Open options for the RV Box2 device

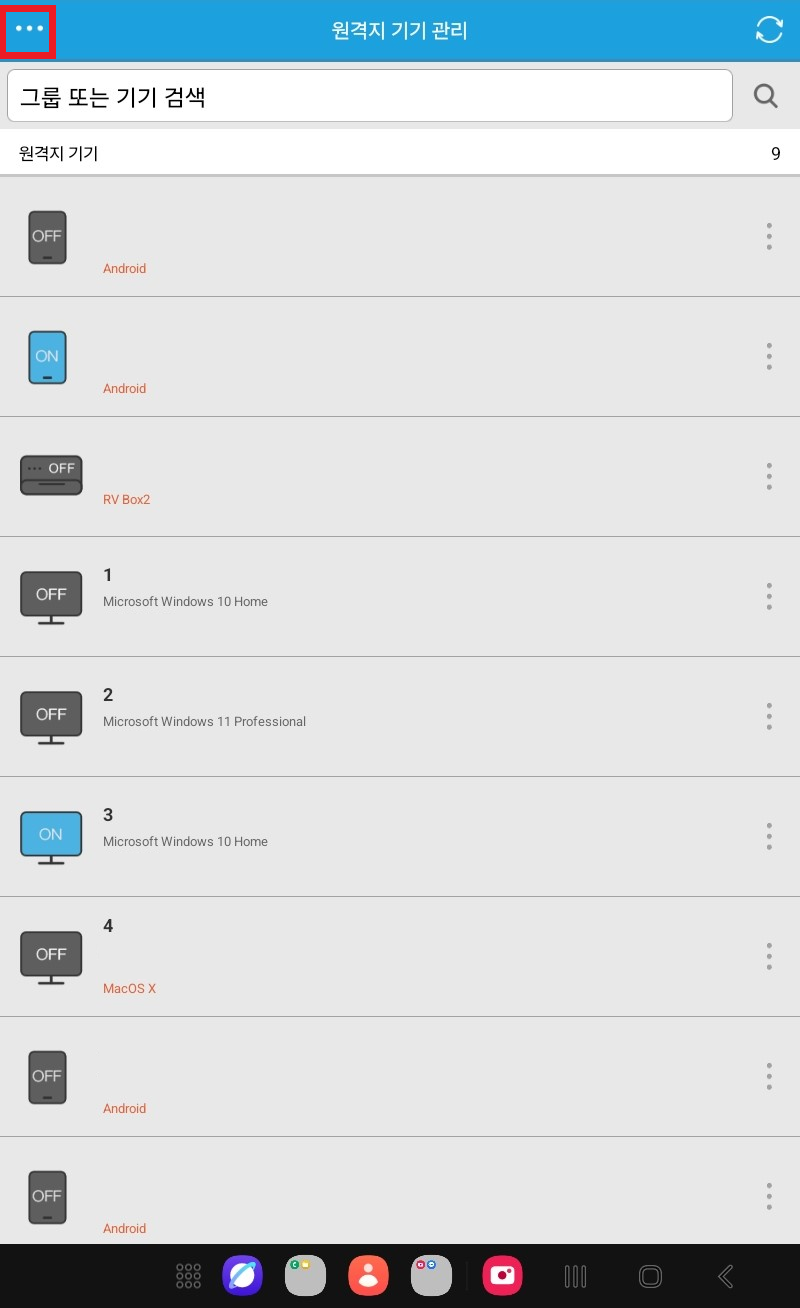pyautogui.click(x=769, y=476)
